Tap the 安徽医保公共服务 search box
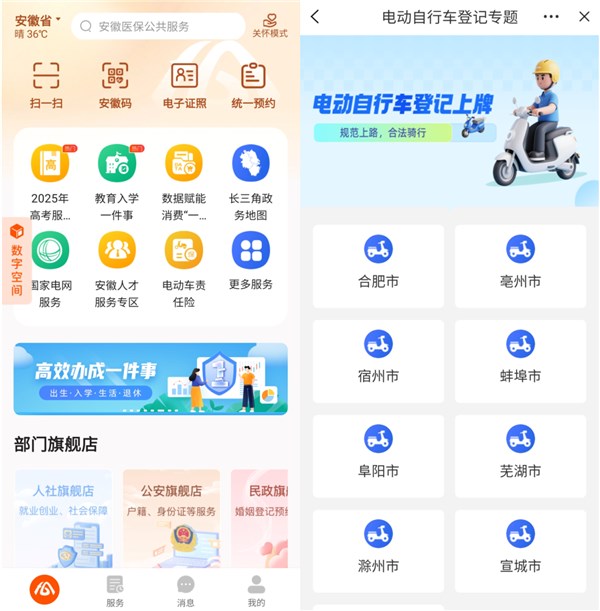Image resolution: width=600 pixels, height=611 pixels. 158,27
